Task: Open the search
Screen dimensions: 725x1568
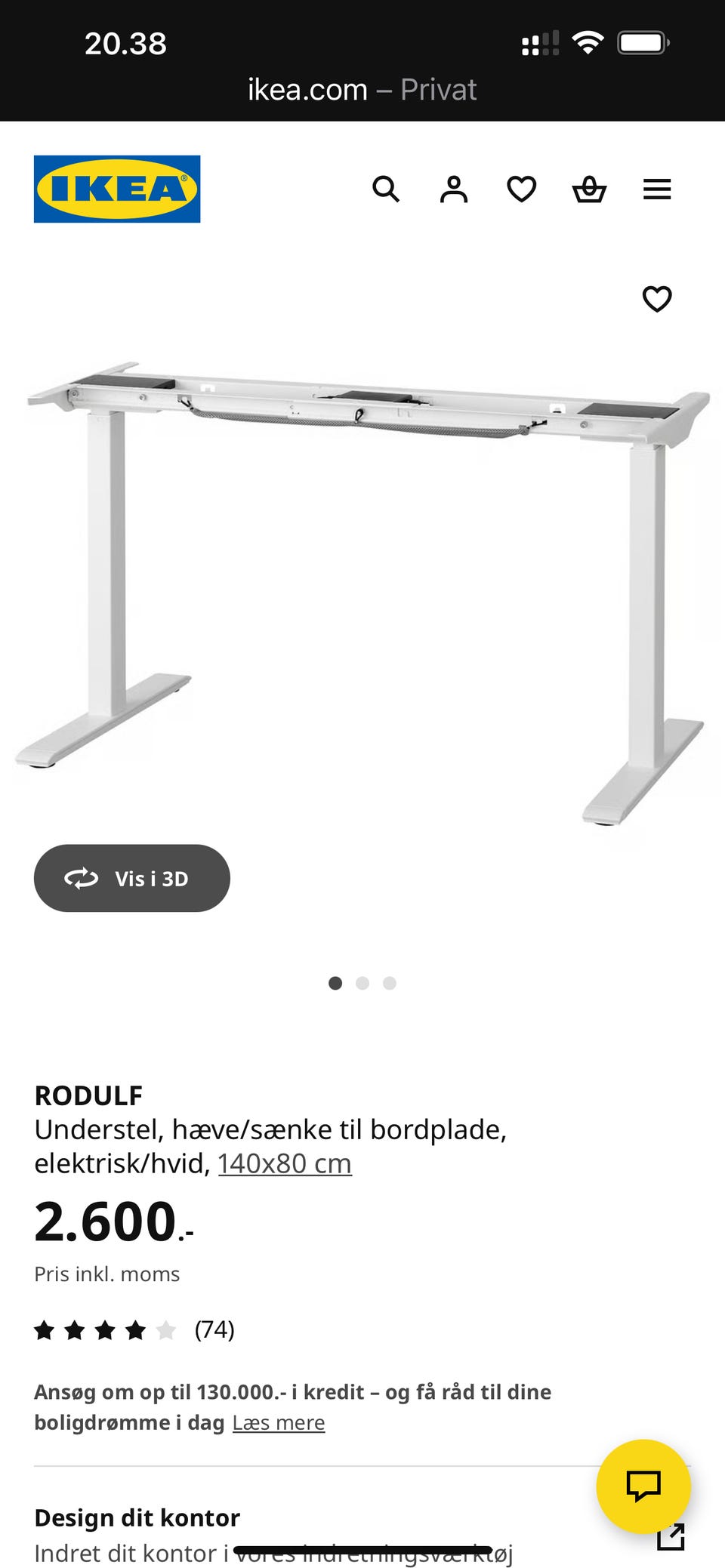Action: (x=387, y=189)
